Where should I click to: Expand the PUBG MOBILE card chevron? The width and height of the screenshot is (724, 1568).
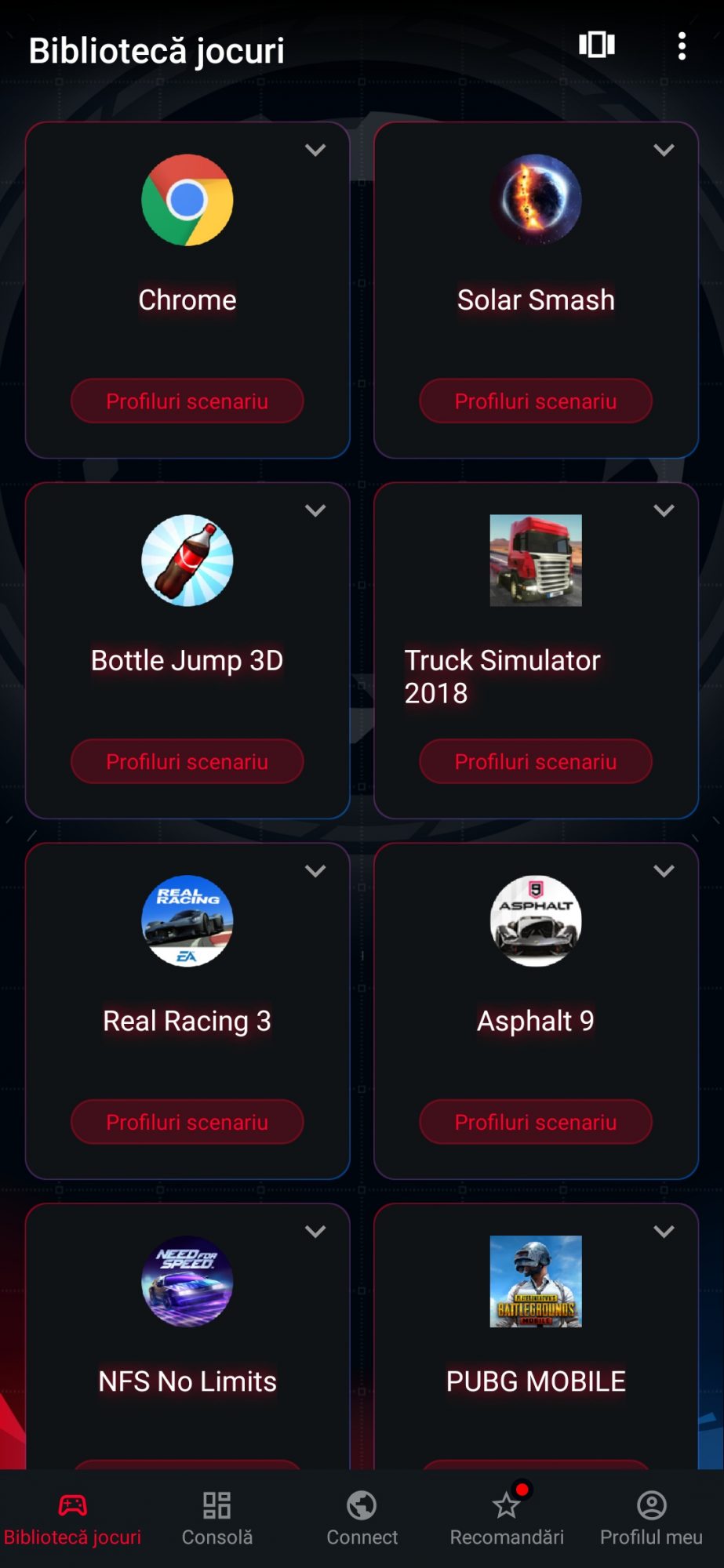[x=664, y=1232]
